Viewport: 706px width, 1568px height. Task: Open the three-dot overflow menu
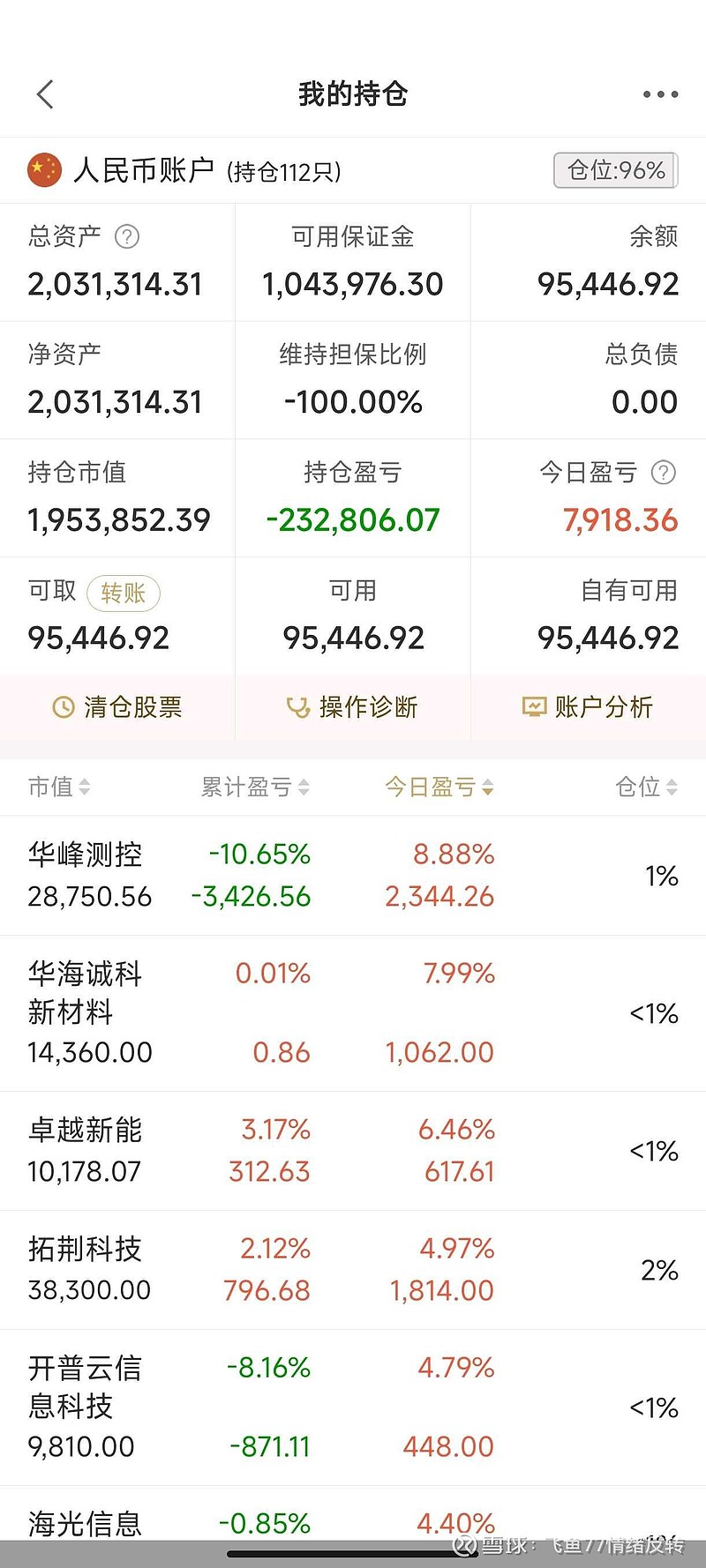click(x=660, y=93)
